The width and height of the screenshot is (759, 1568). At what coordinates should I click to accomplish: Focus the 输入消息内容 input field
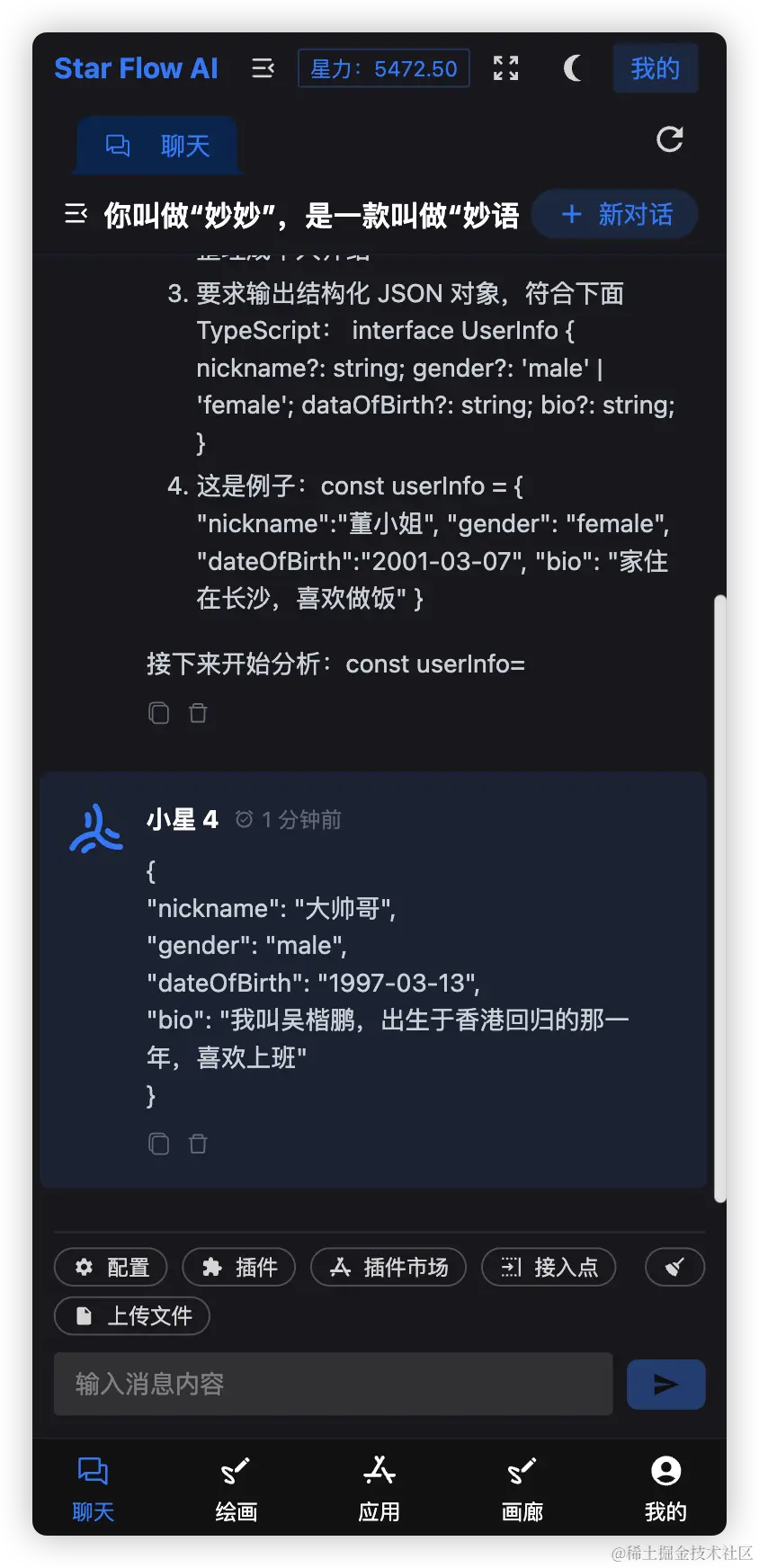334,1384
